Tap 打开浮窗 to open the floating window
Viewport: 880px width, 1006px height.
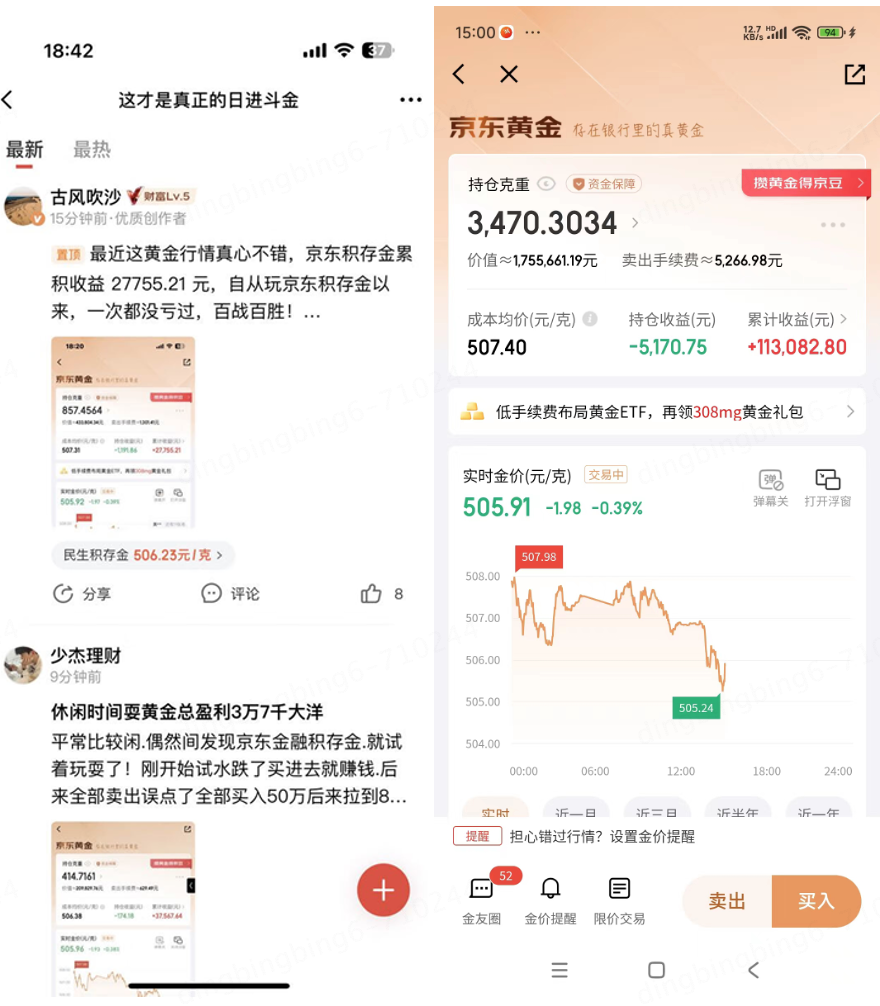click(828, 487)
